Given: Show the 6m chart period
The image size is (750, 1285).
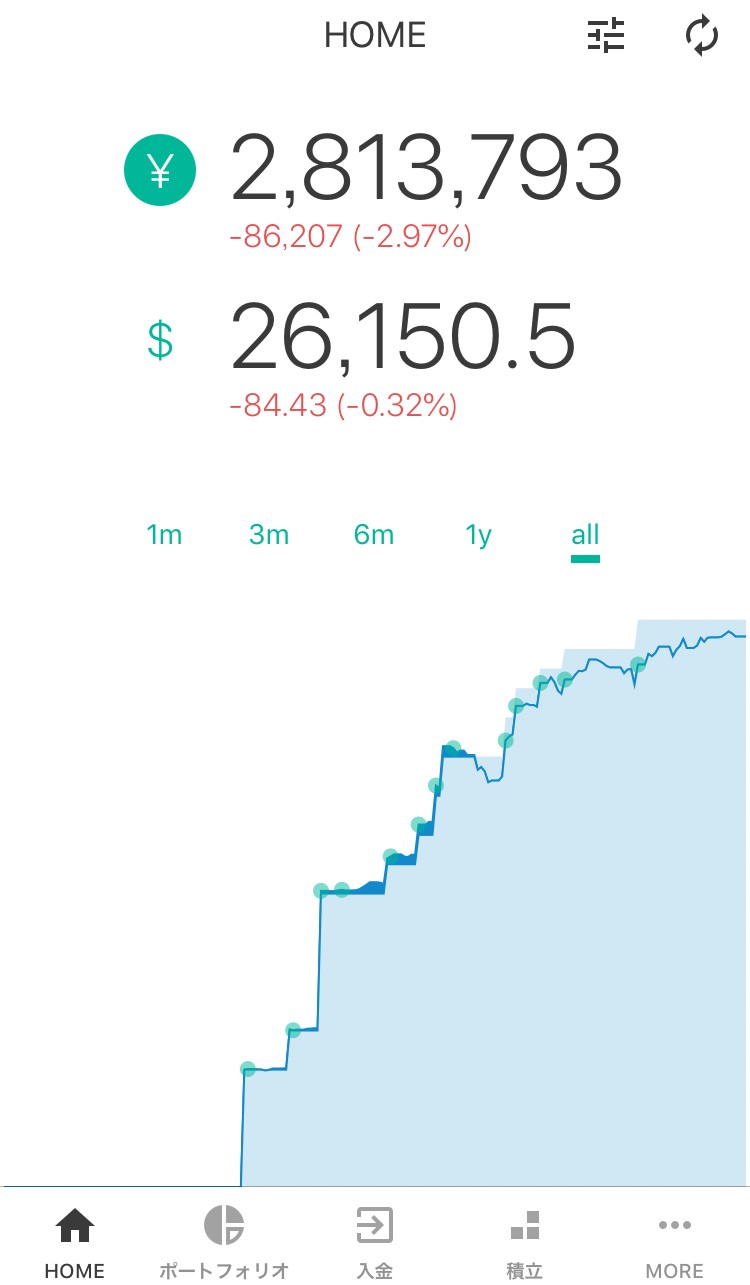Looking at the screenshot, I should (x=374, y=535).
